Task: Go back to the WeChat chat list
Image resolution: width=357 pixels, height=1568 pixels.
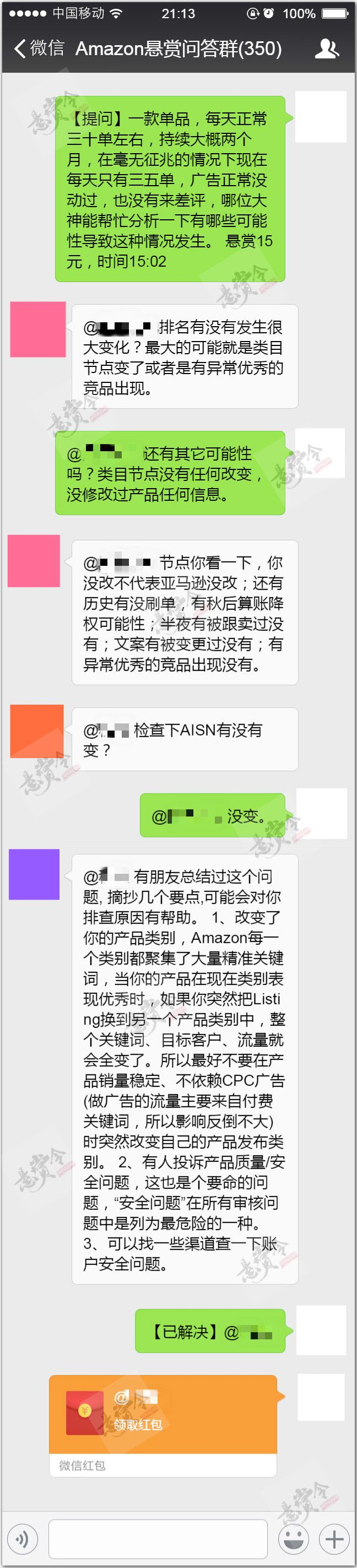Action: click(37, 48)
